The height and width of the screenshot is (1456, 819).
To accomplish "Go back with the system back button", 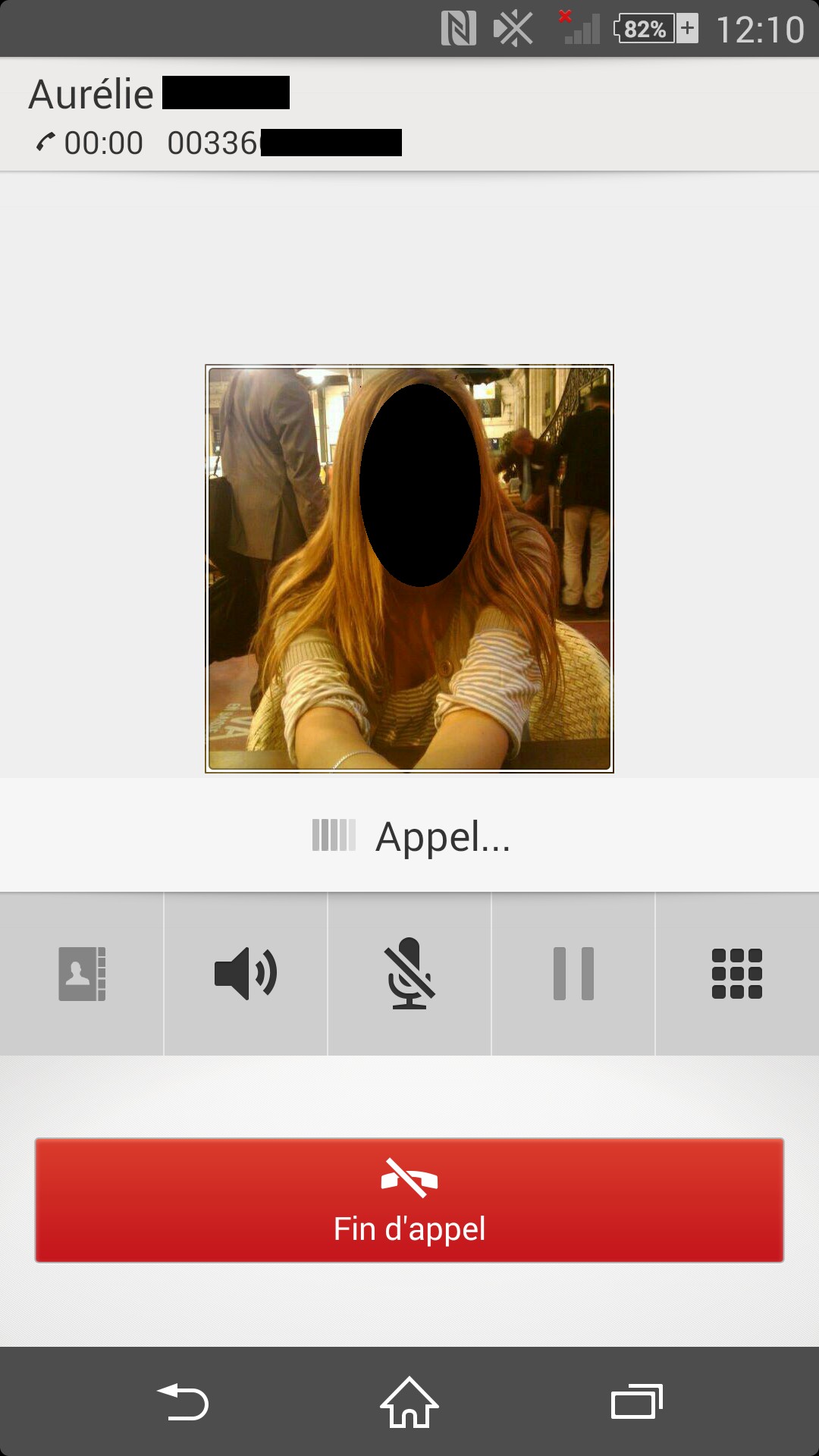I will [x=183, y=1401].
